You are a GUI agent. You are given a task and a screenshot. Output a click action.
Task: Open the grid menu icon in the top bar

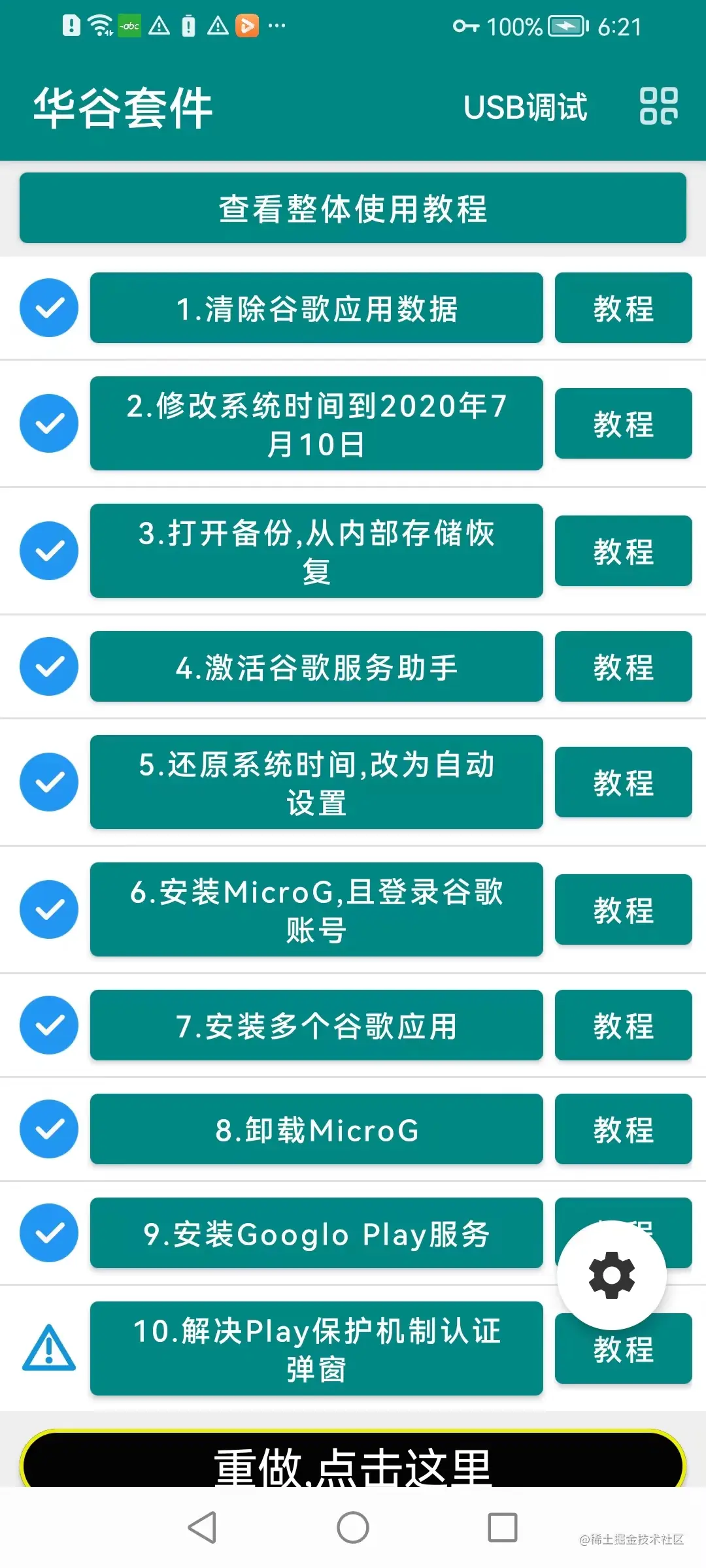tap(658, 106)
